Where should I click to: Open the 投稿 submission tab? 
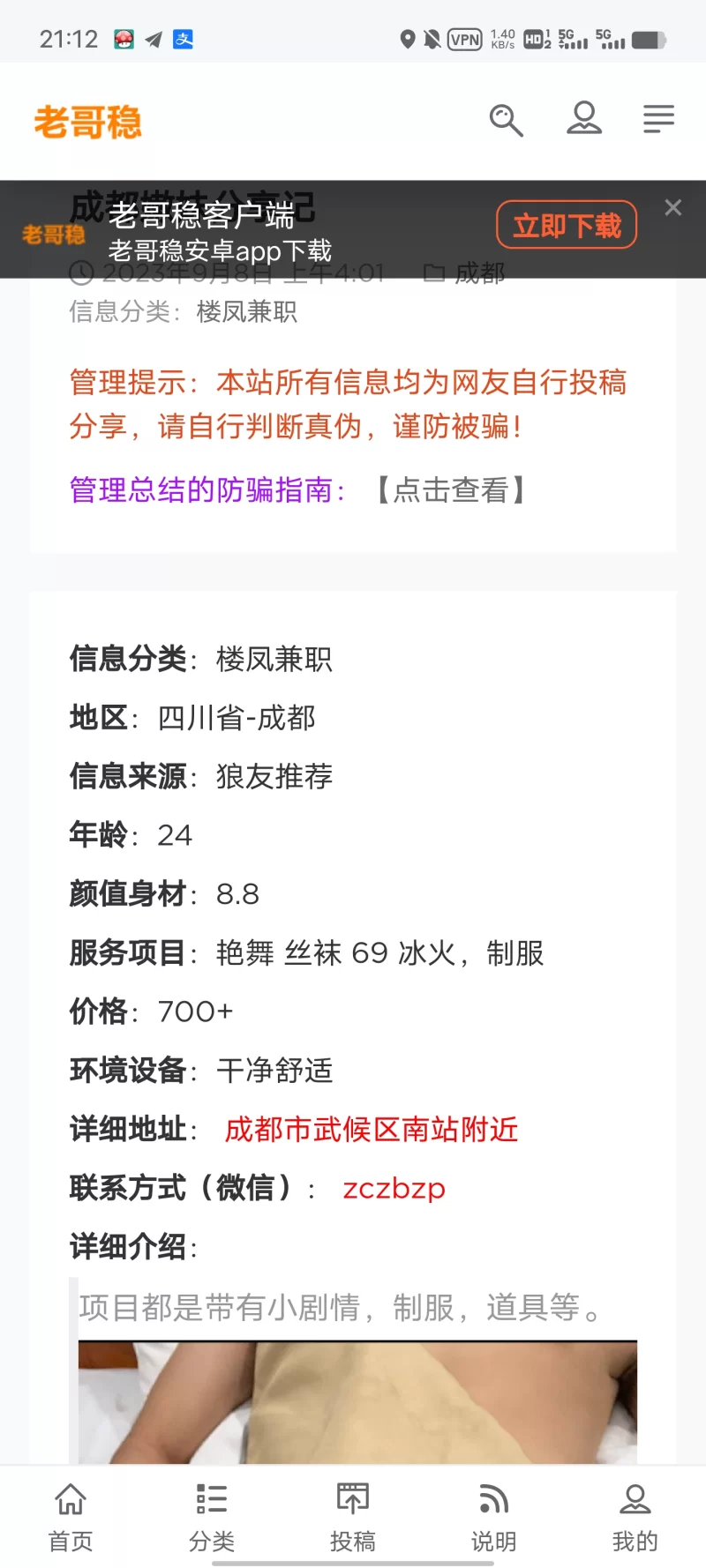pyautogui.click(x=353, y=1517)
